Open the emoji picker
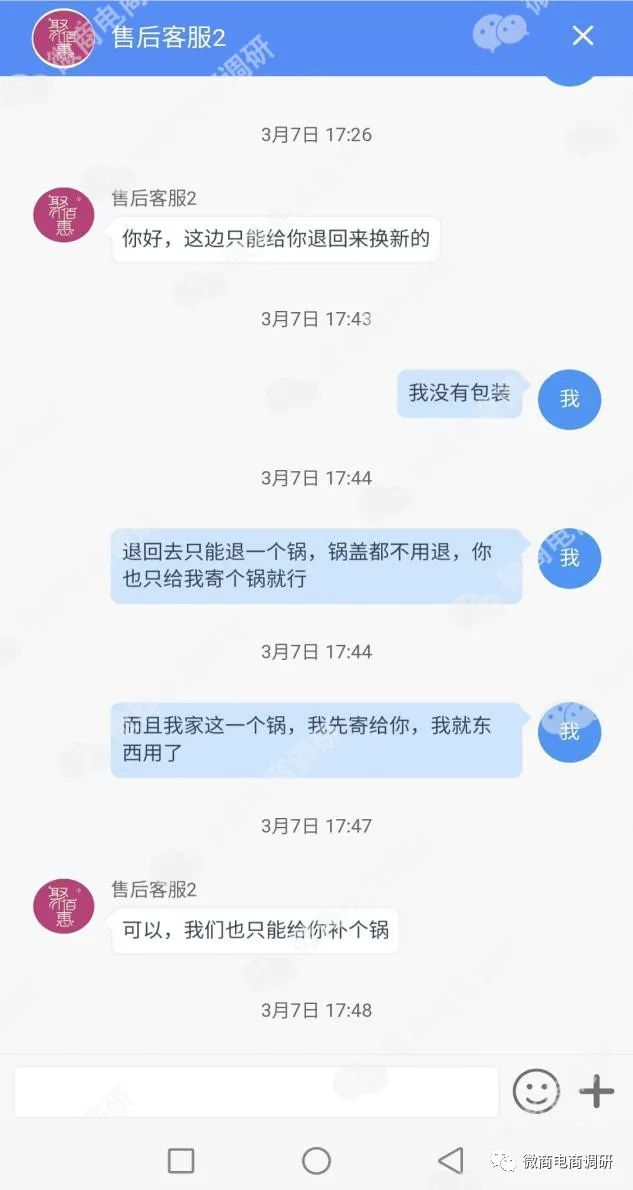Viewport: 633px width, 1190px height. (536, 1091)
